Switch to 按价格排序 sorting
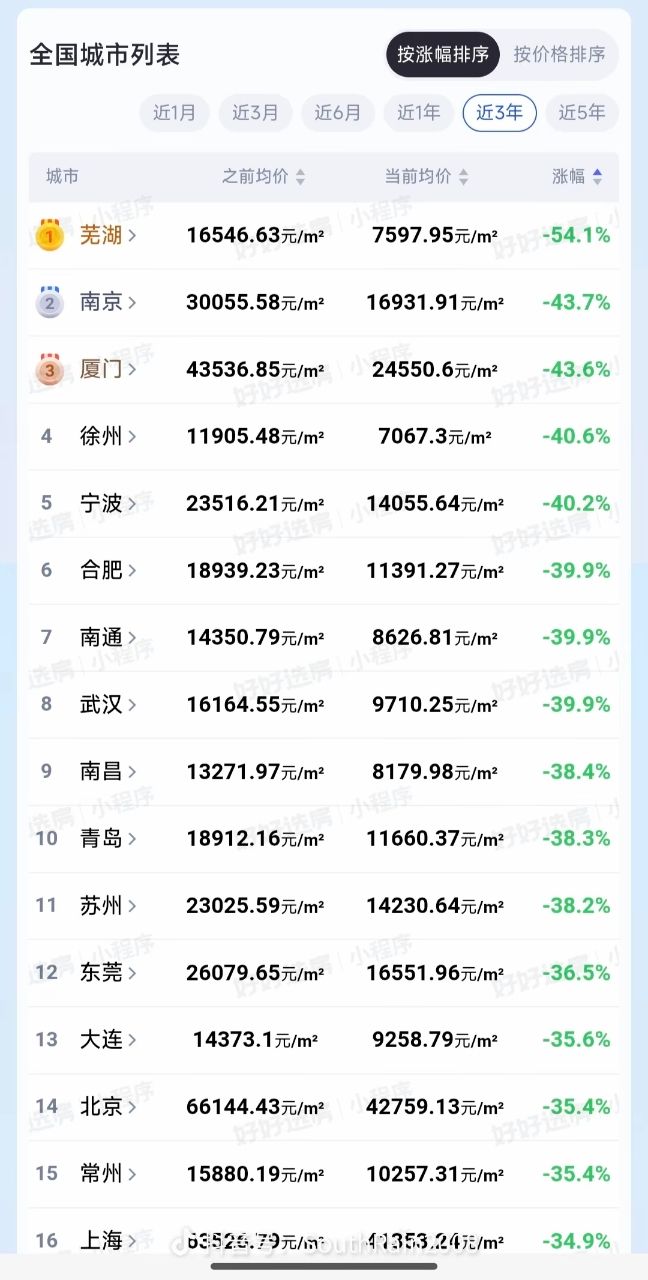Viewport: 648px width, 1280px height. point(559,54)
